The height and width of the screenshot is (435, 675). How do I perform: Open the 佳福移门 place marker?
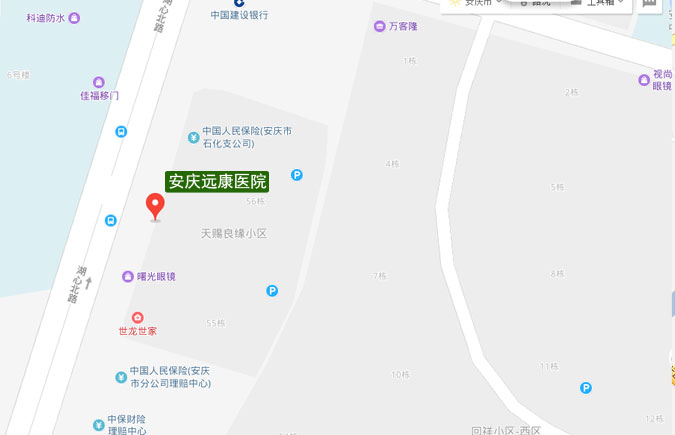coord(98,82)
